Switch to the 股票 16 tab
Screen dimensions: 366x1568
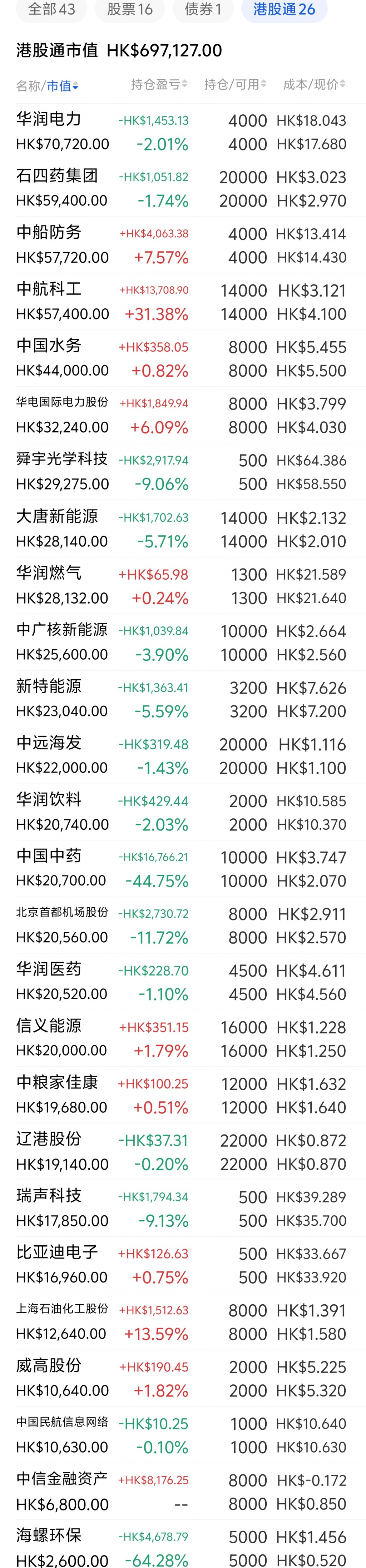coord(130,9)
